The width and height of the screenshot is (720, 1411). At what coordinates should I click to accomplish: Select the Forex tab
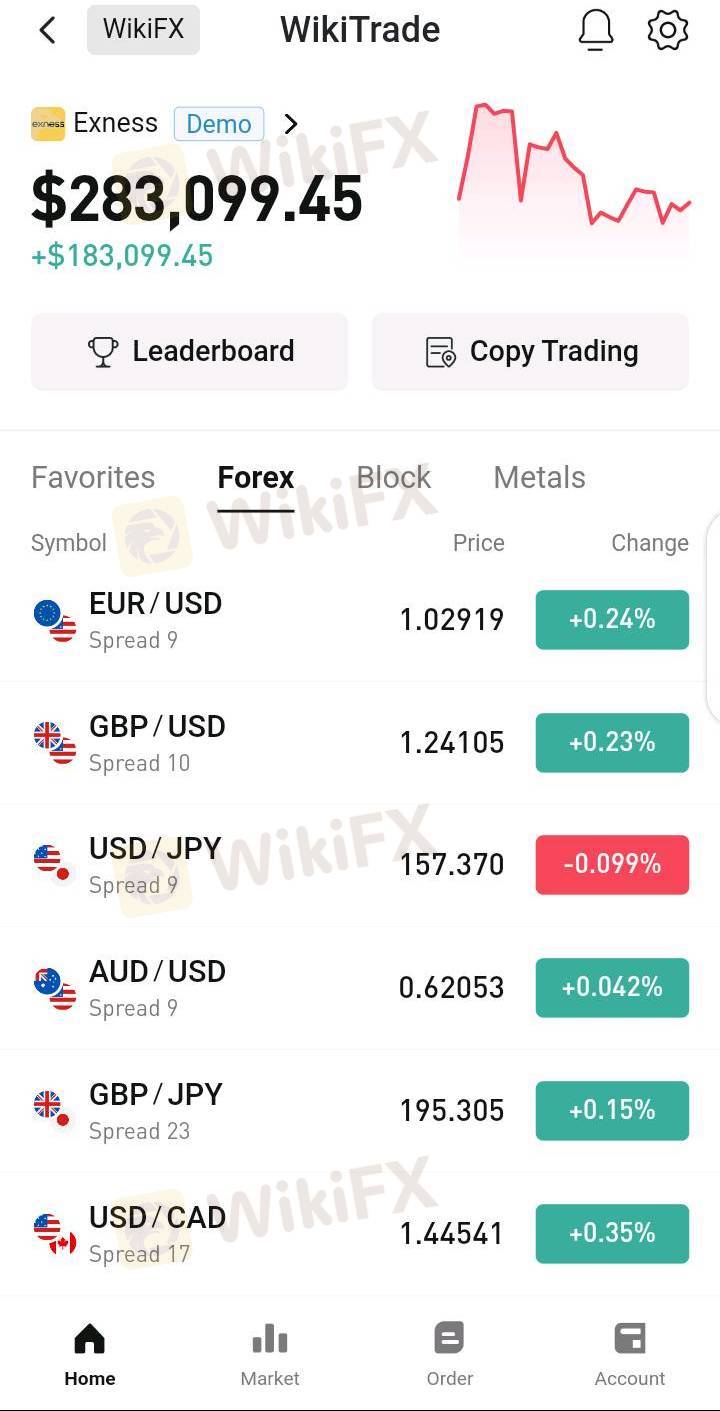256,478
